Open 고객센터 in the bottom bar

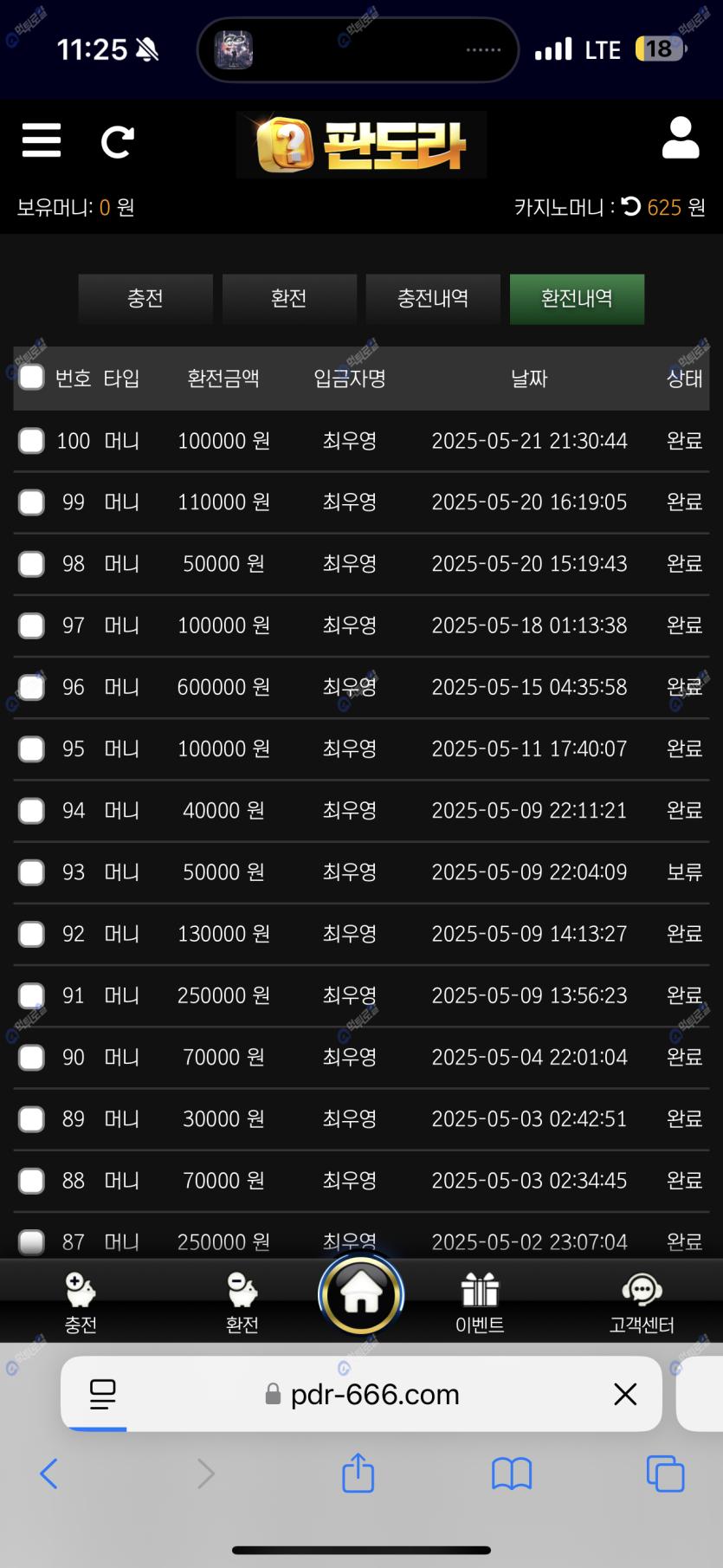click(x=642, y=1301)
